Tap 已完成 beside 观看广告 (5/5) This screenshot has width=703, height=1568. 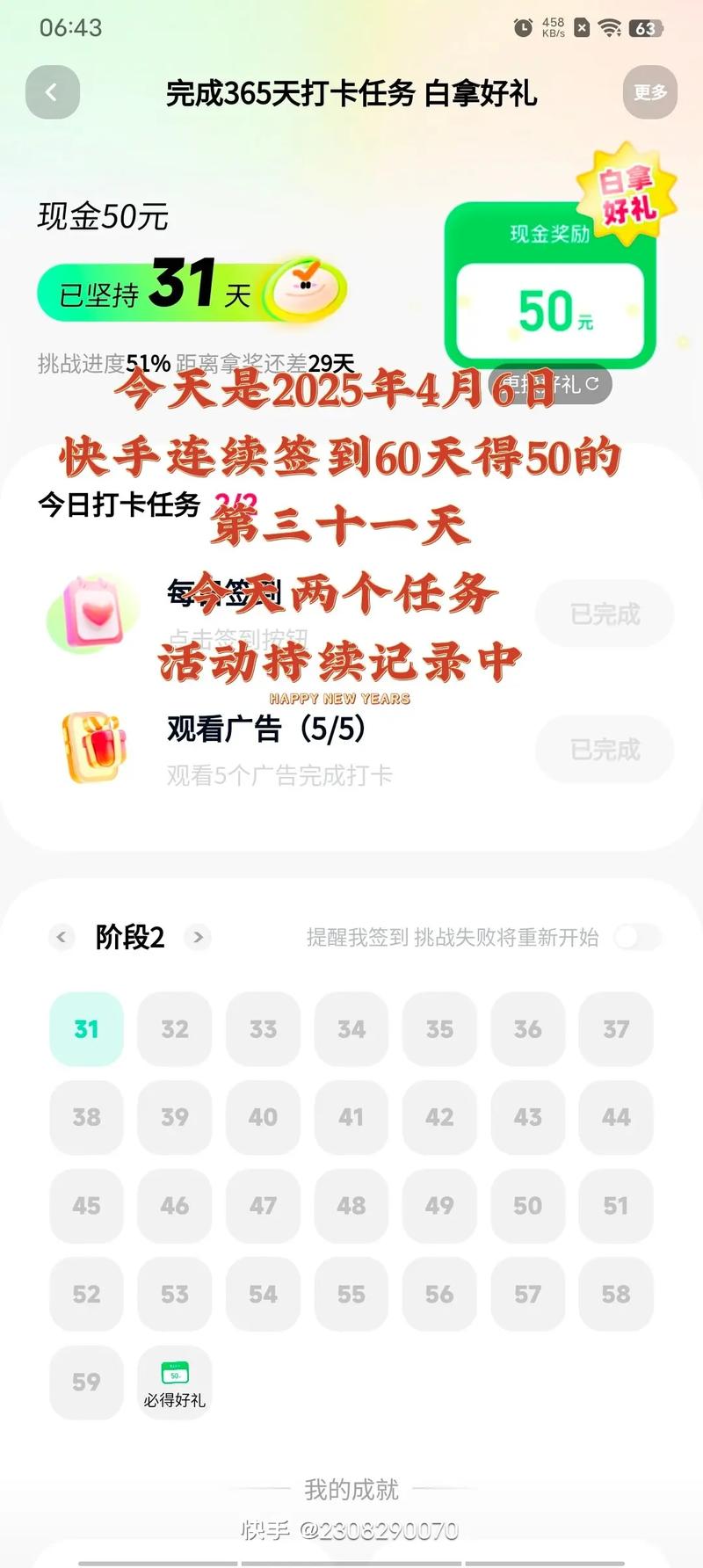pos(605,750)
